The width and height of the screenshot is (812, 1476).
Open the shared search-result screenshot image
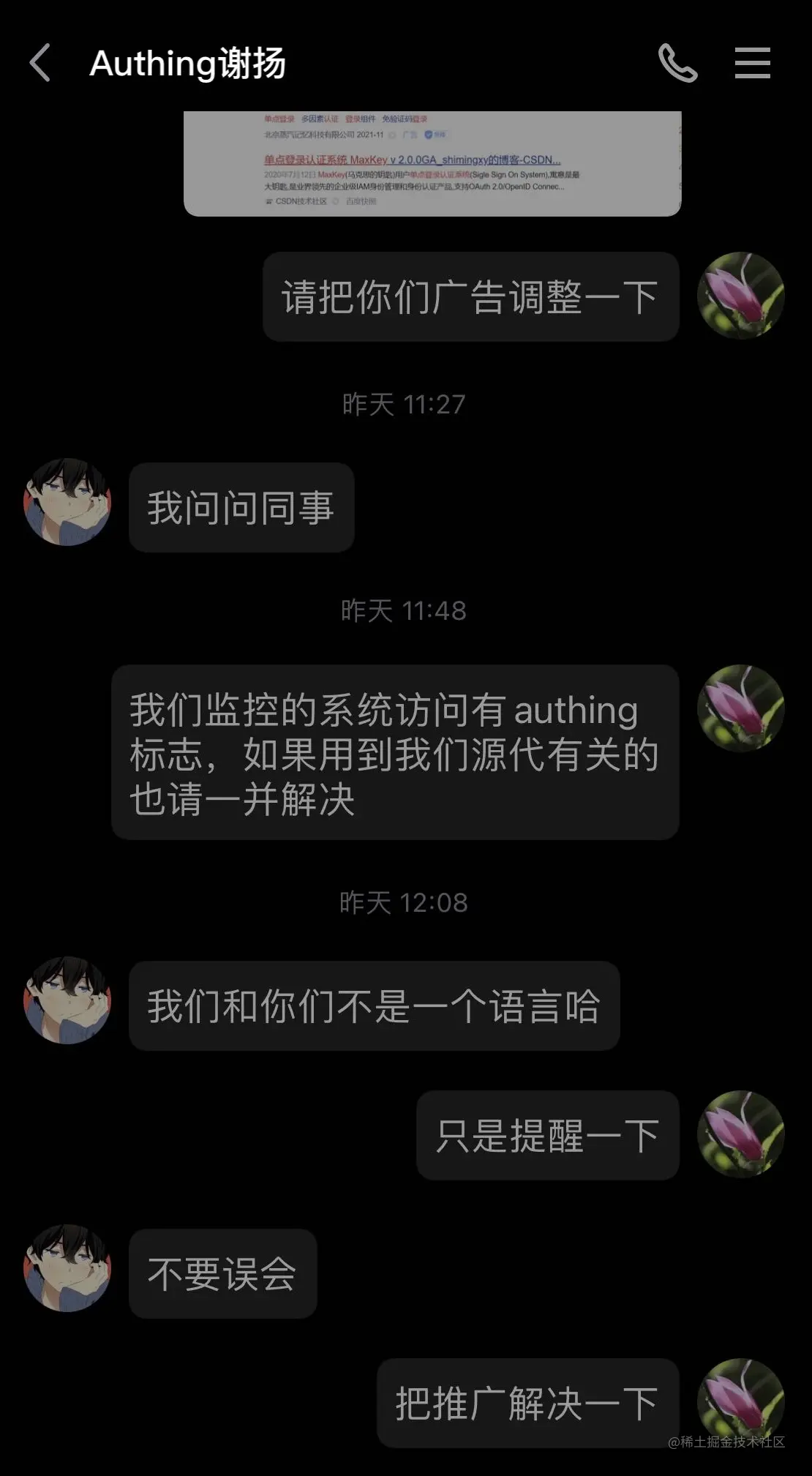point(432,163)
